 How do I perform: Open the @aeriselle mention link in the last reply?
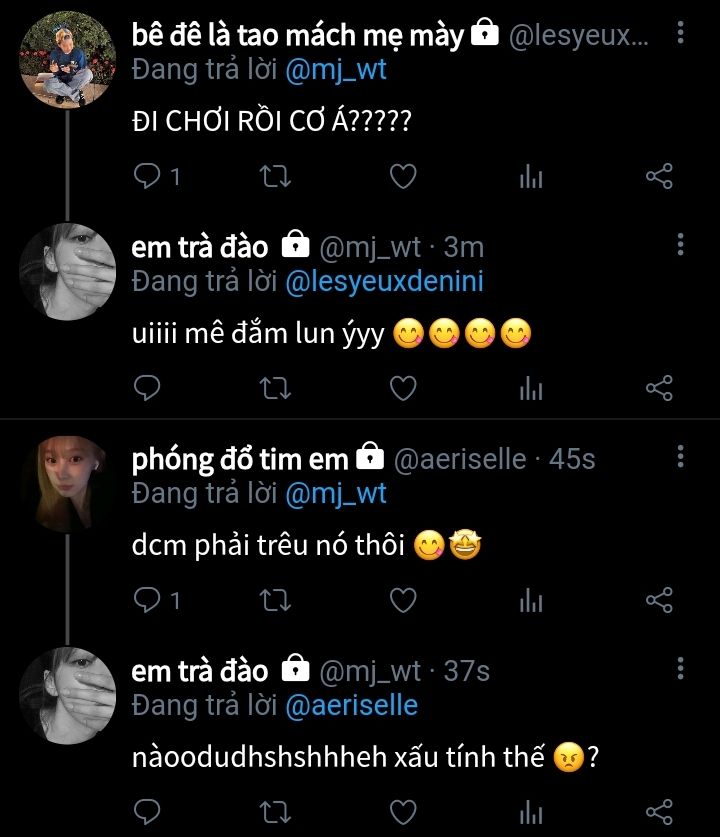352,705
